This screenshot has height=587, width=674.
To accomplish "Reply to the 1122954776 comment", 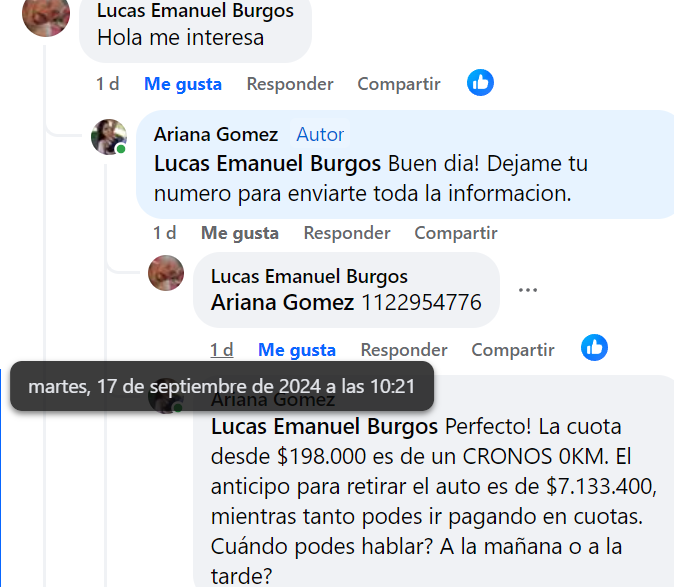I will coord(404,350).
